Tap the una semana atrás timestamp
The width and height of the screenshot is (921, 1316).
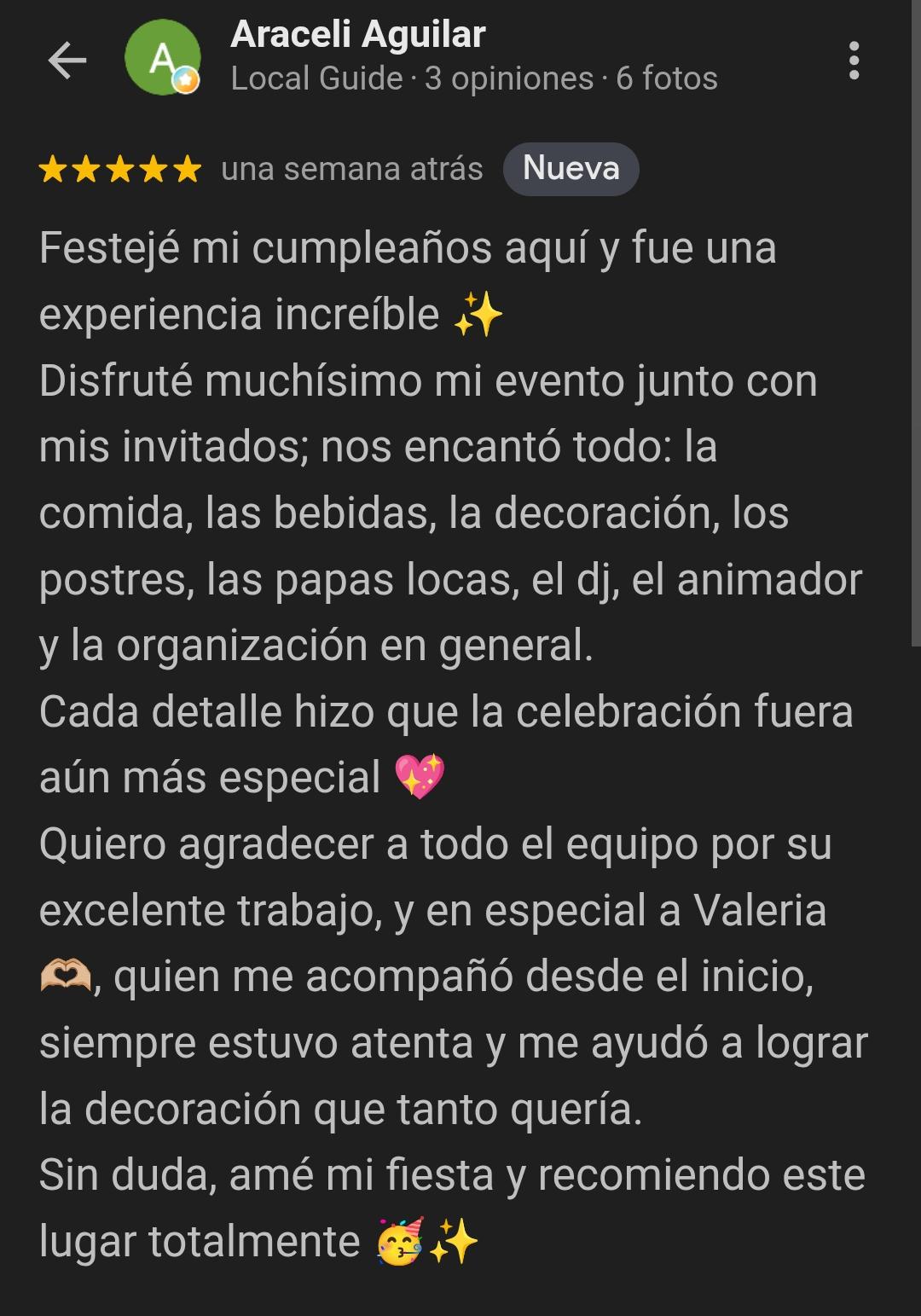(351, 168)
